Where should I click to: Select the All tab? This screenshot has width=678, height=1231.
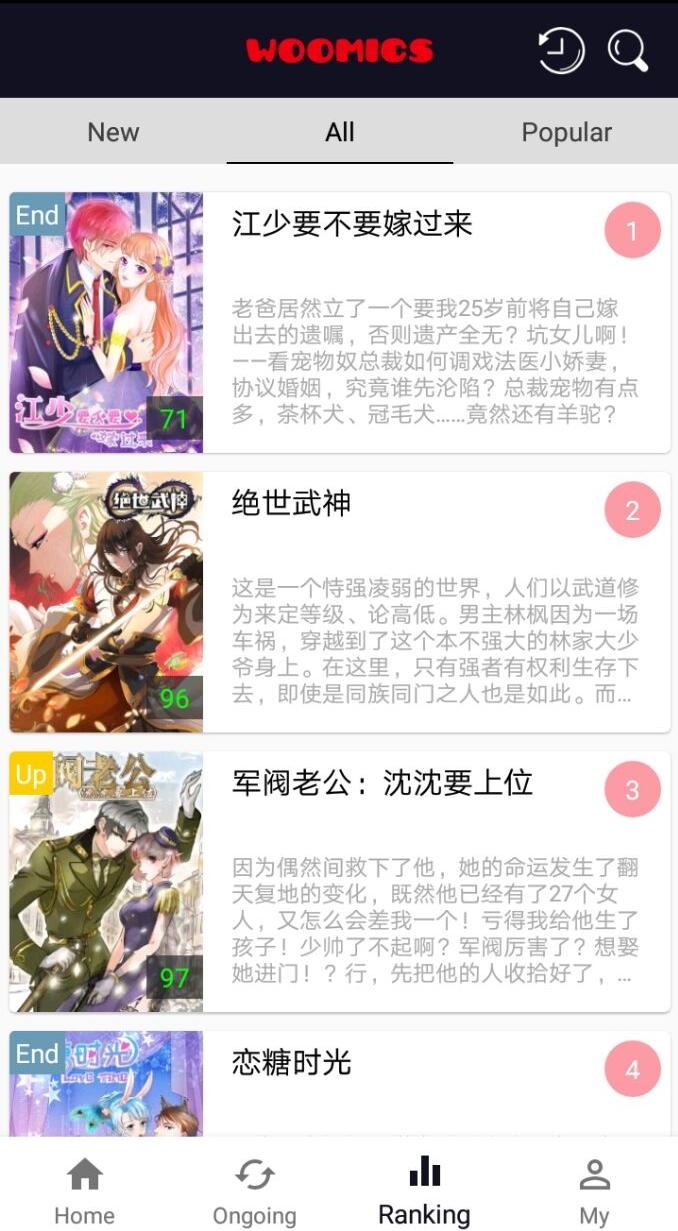(x=340, y=132)
